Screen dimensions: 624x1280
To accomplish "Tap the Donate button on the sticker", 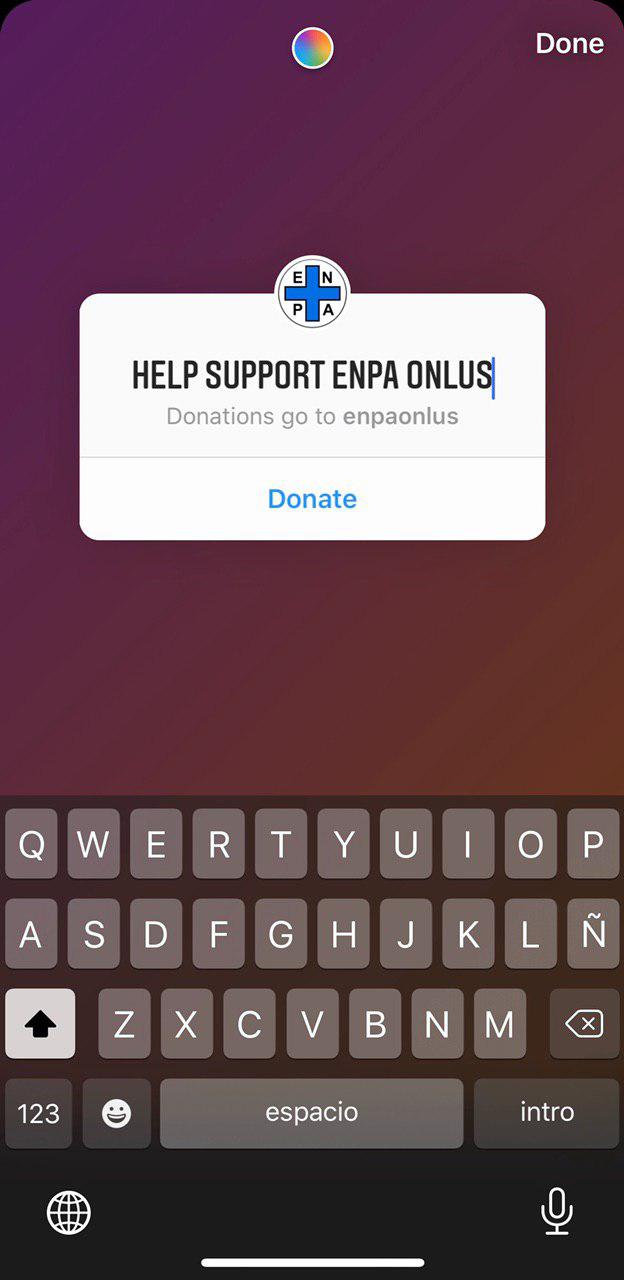I will point(312,499).
